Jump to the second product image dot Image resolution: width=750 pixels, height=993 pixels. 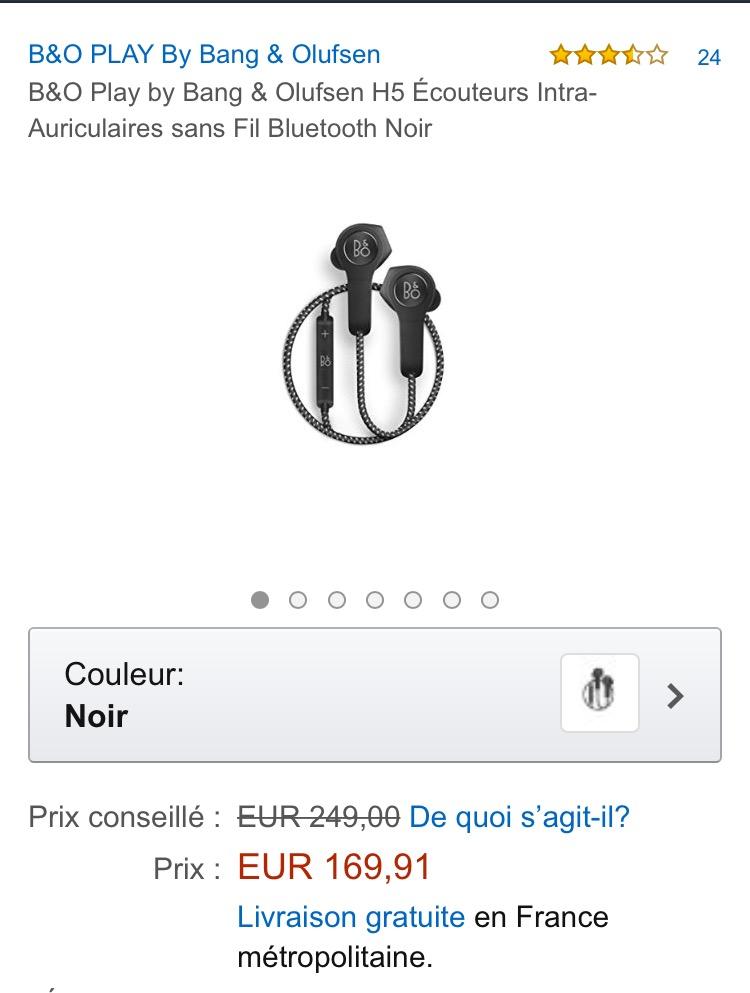tap(298, 600)
